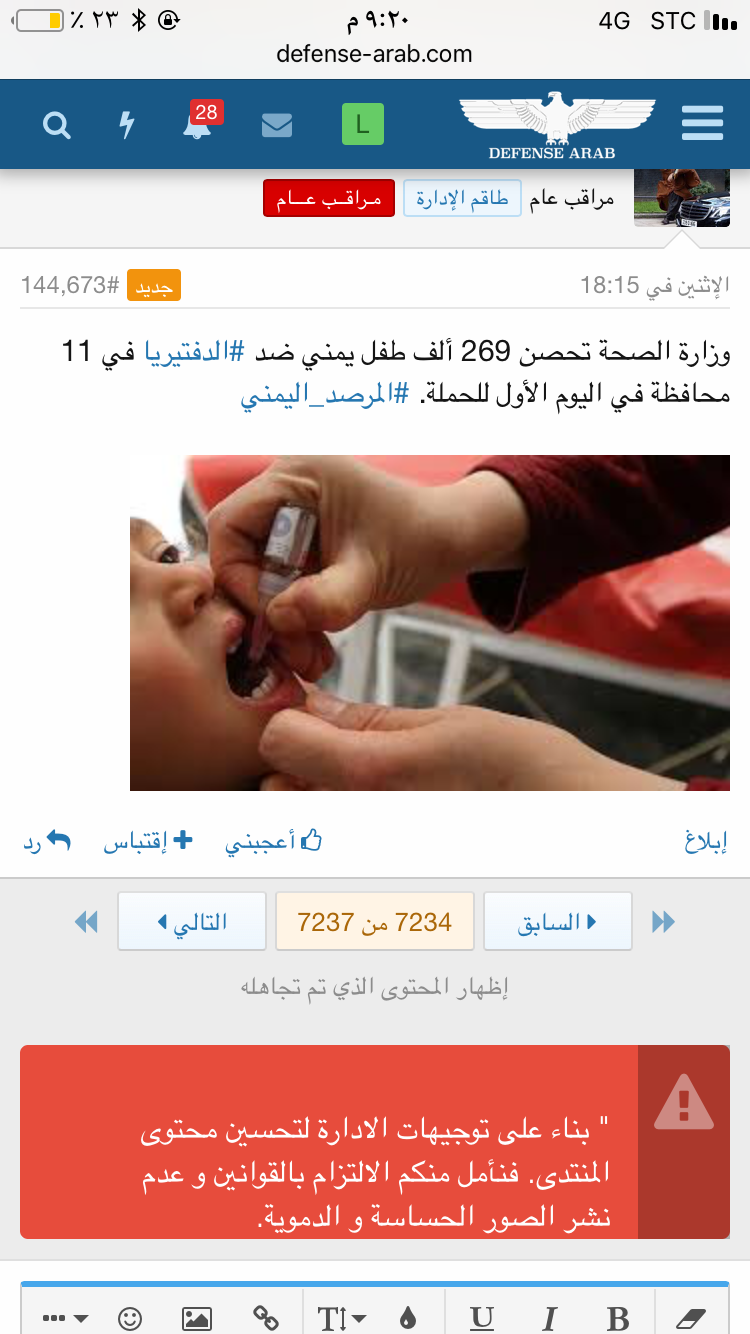Go to previous page with السابق
750x1334 pixels.
click(x=557, y=921)
